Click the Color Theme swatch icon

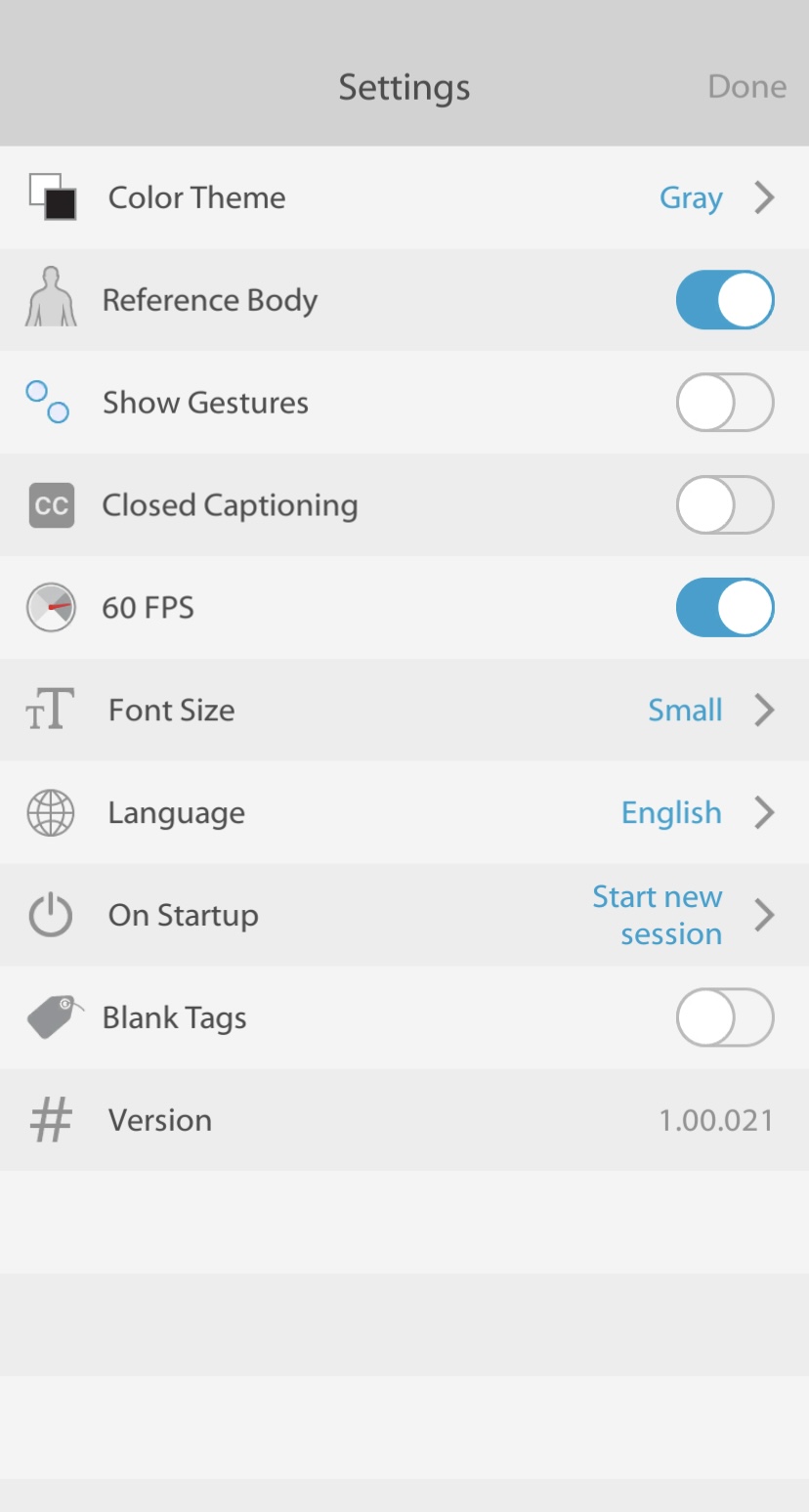tap(51, 196)
